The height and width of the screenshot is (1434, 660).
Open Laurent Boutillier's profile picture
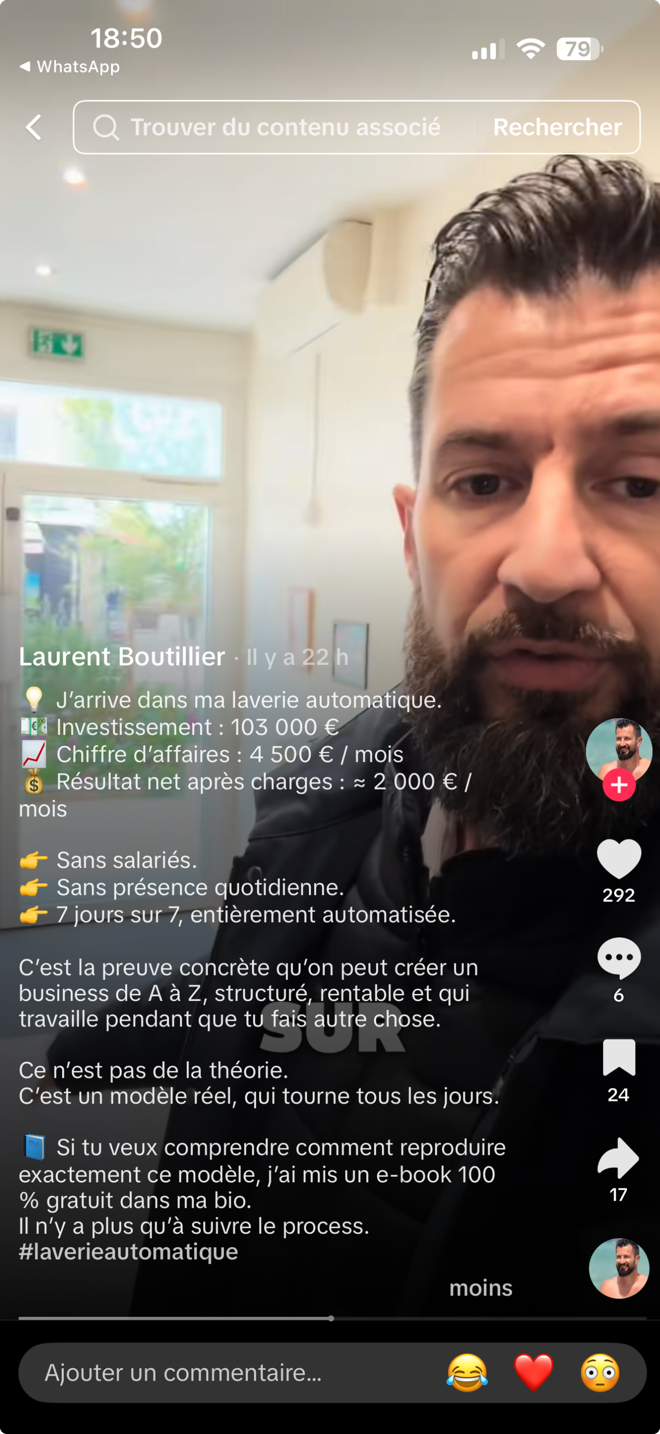pos(618,748)
